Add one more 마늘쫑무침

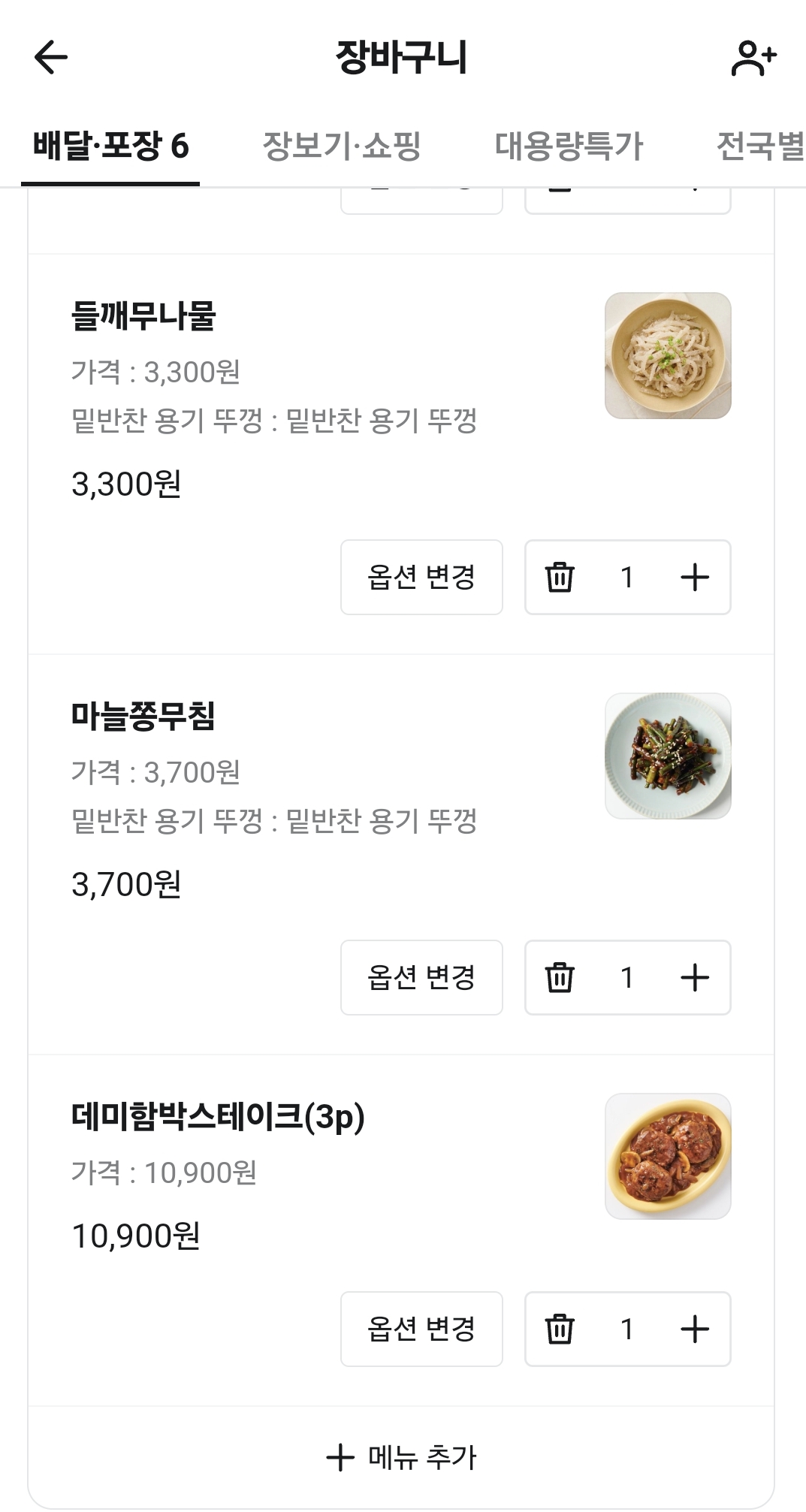point(695,978)
